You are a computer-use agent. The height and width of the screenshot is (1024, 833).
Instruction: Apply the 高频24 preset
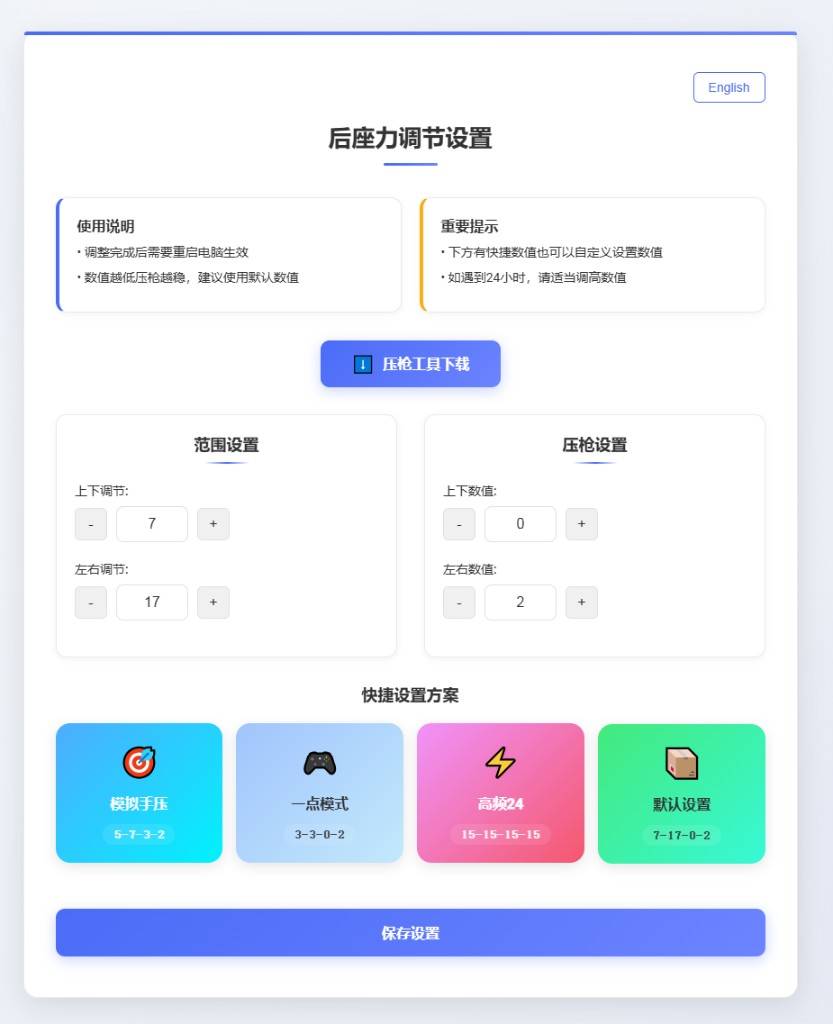500,792
